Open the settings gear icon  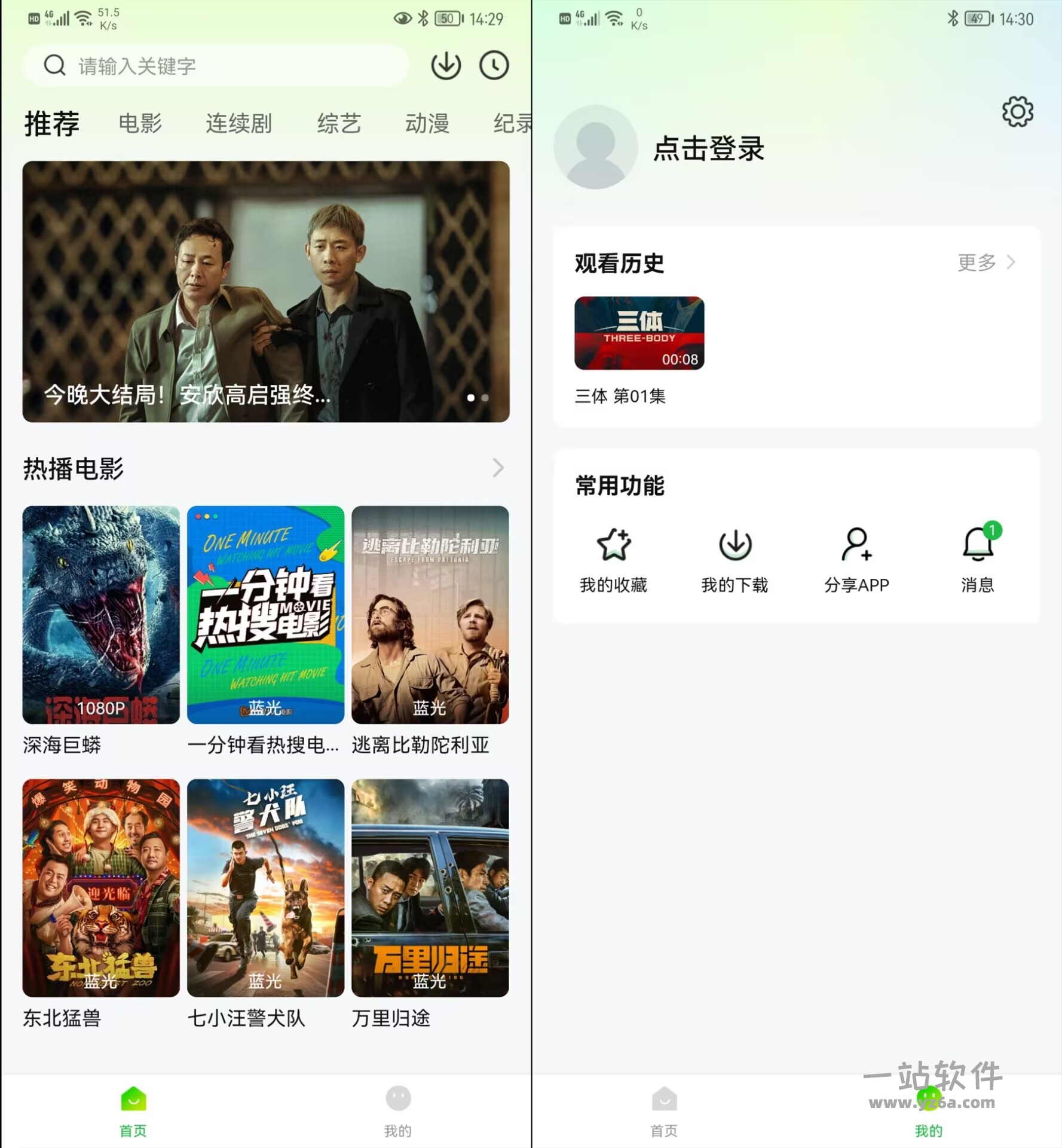[1017, 112]
